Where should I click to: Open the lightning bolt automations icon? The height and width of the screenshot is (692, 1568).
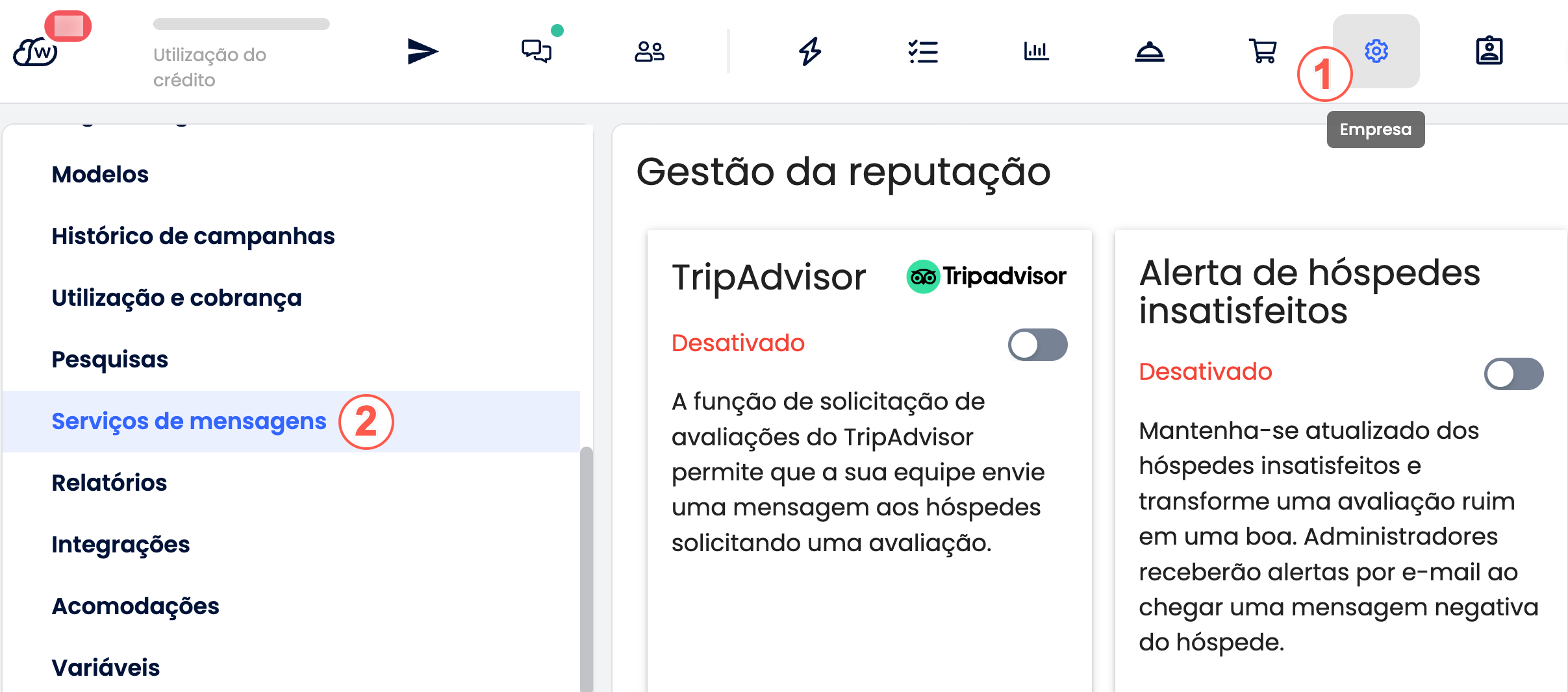coord(810,51)
